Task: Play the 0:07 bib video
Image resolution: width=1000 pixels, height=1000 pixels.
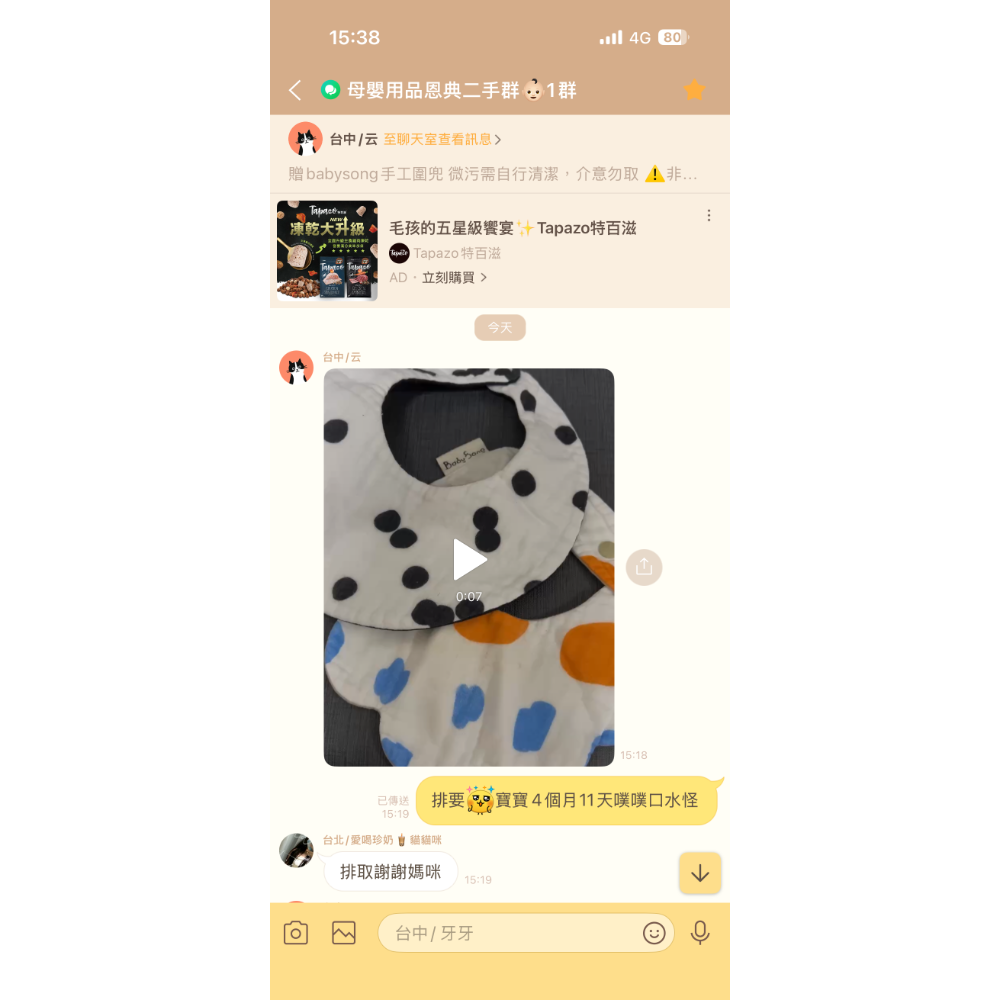Action: point(469,560)
